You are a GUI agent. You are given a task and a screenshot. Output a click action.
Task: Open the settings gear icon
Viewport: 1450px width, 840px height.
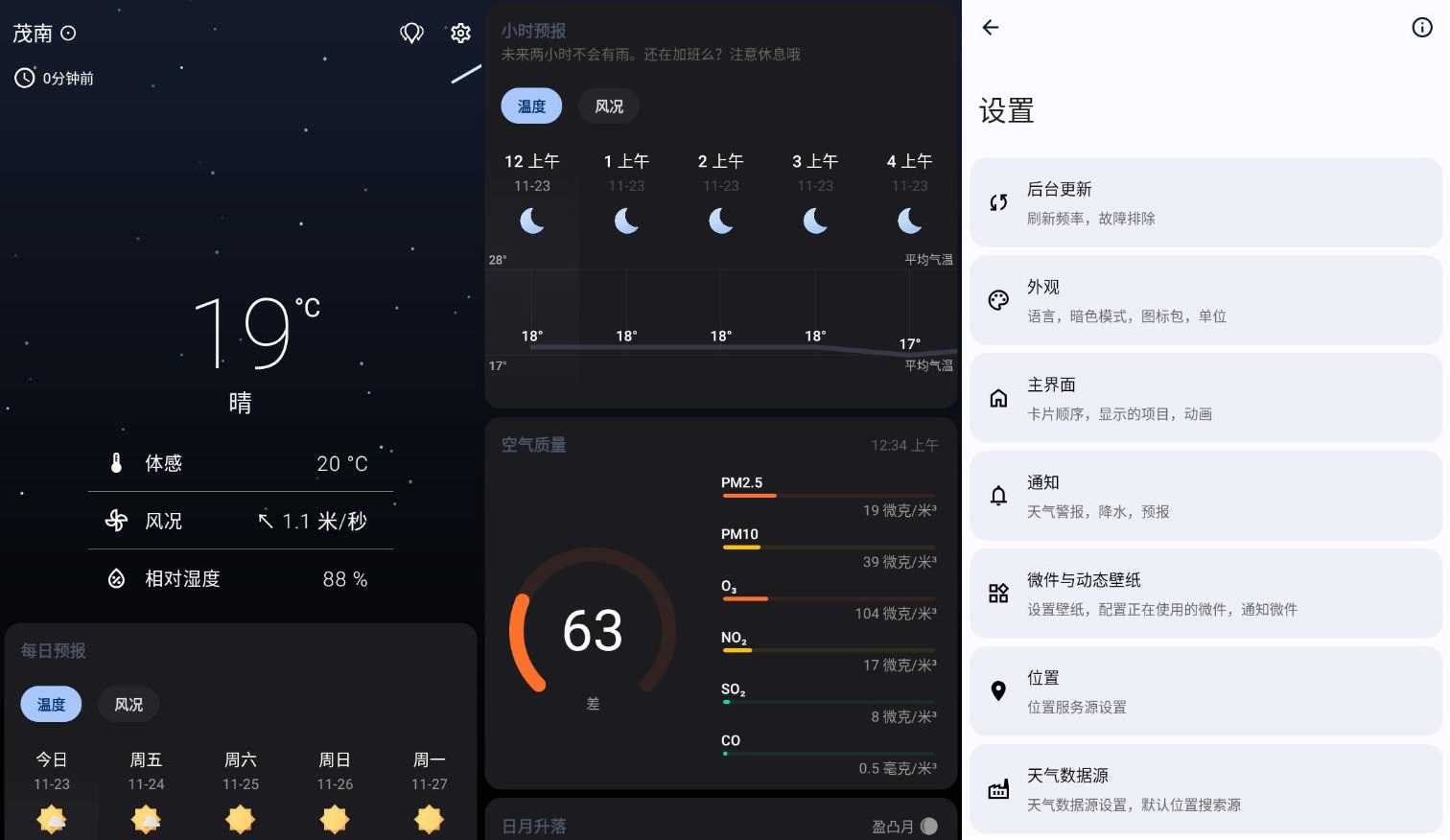(460, 34)
